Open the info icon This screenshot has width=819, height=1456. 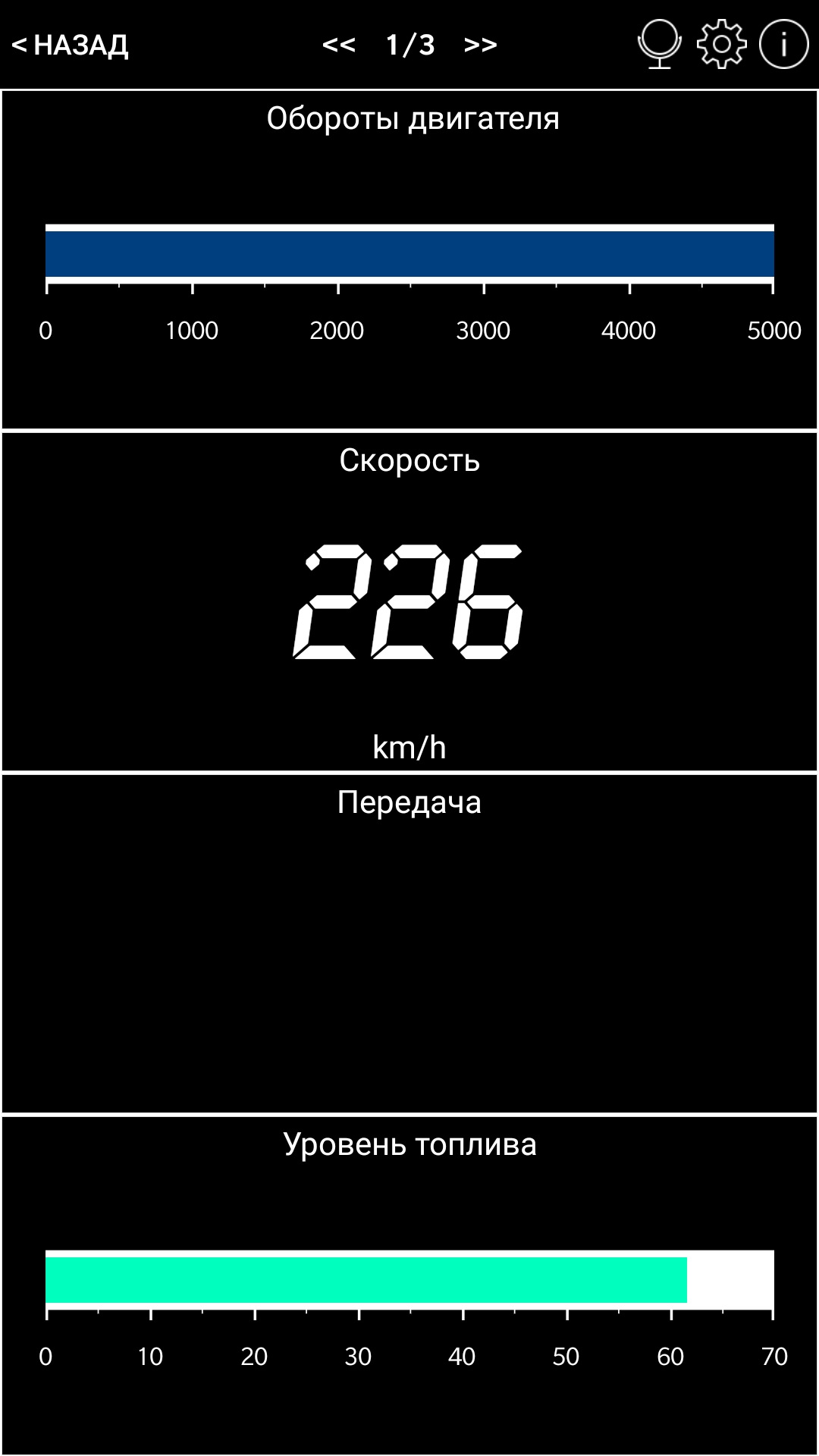(x=783, y=44)
